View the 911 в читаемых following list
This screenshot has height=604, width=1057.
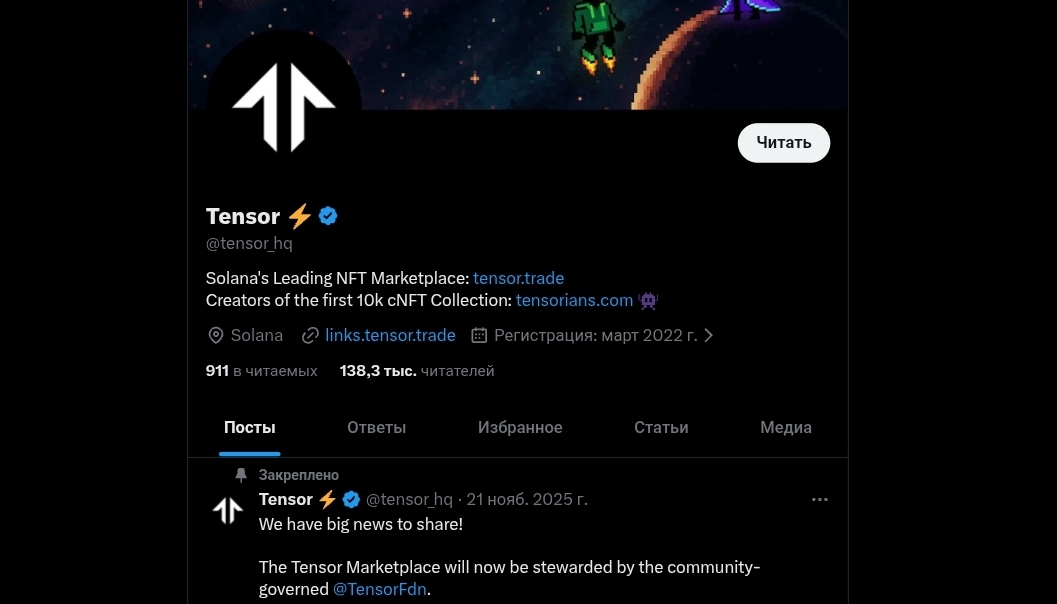261,371
